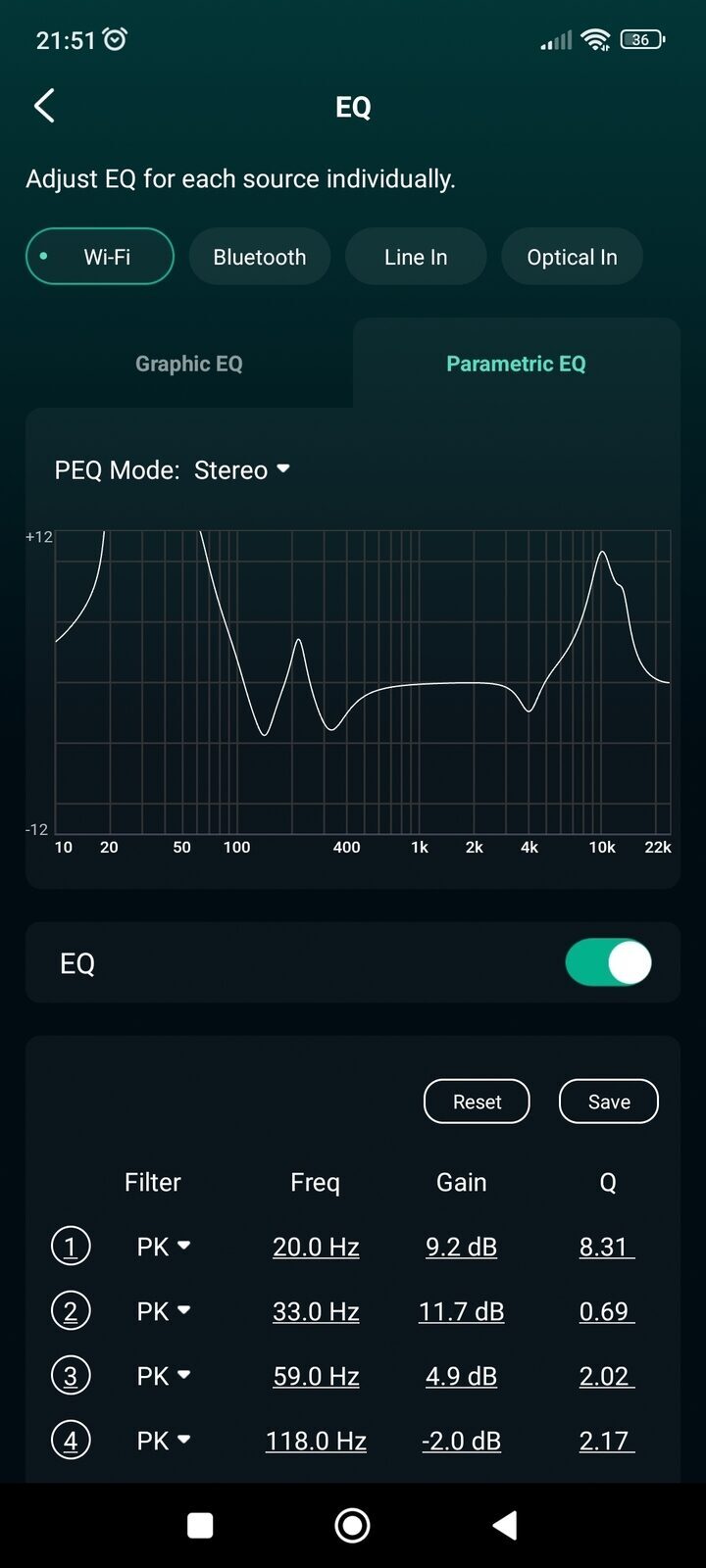
Task: Turn off the EQ switch
Action: click(x=608, y=962)
